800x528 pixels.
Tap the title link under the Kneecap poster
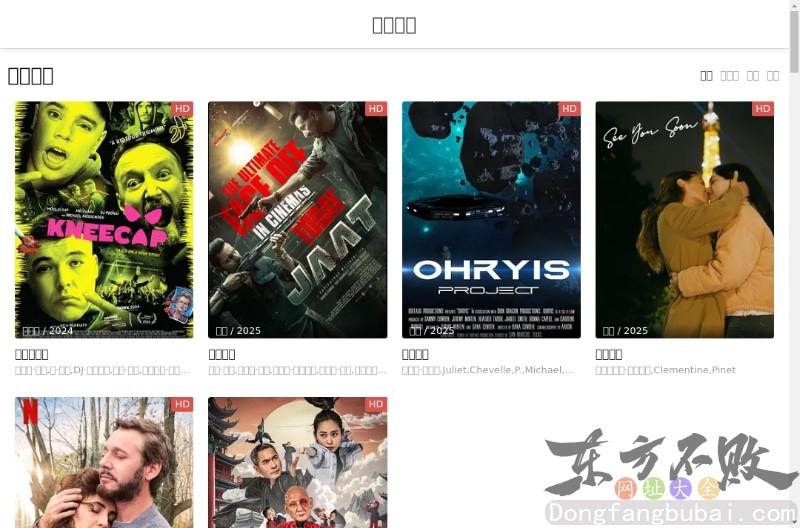(32, 354)
